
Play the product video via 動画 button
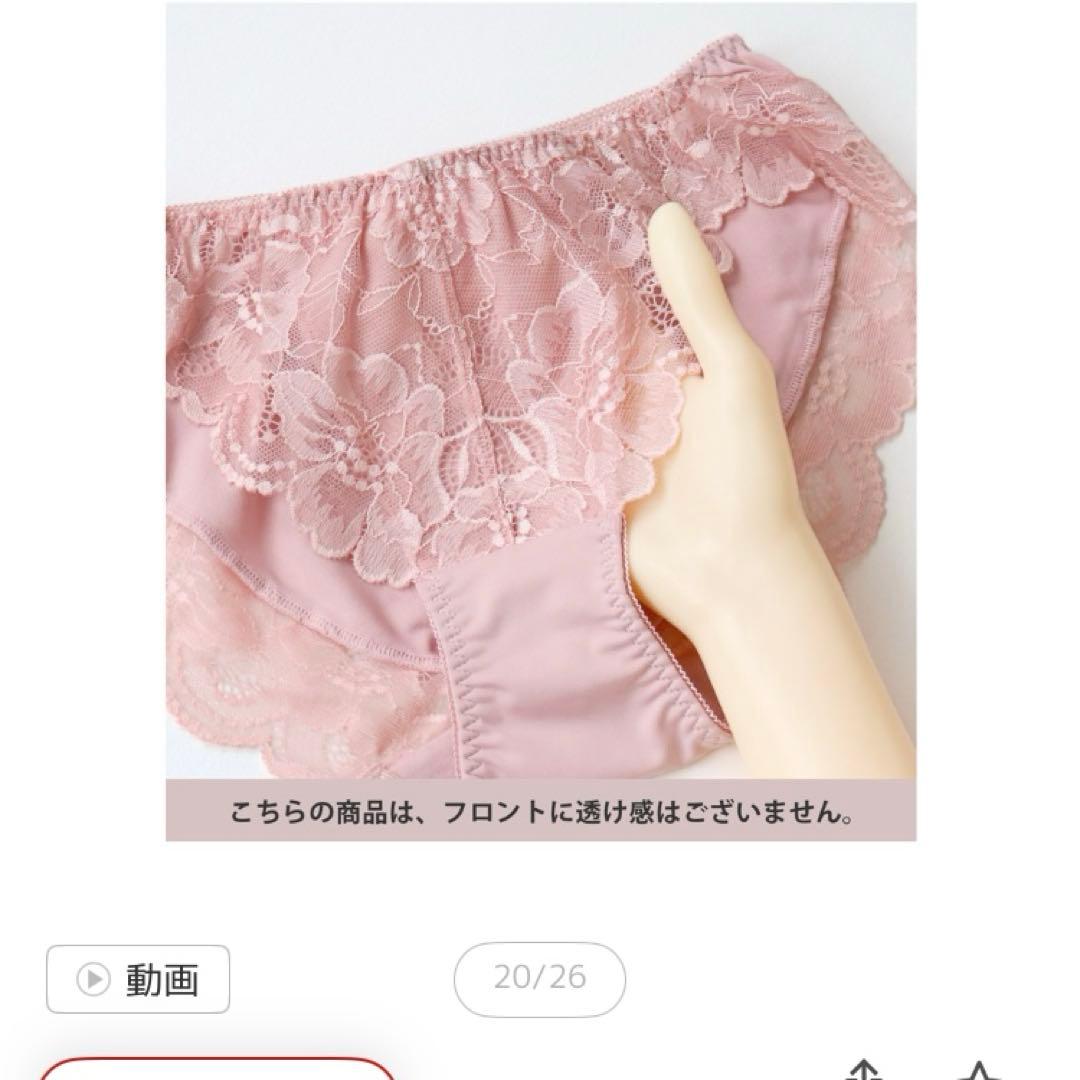(x=138, y=979)
